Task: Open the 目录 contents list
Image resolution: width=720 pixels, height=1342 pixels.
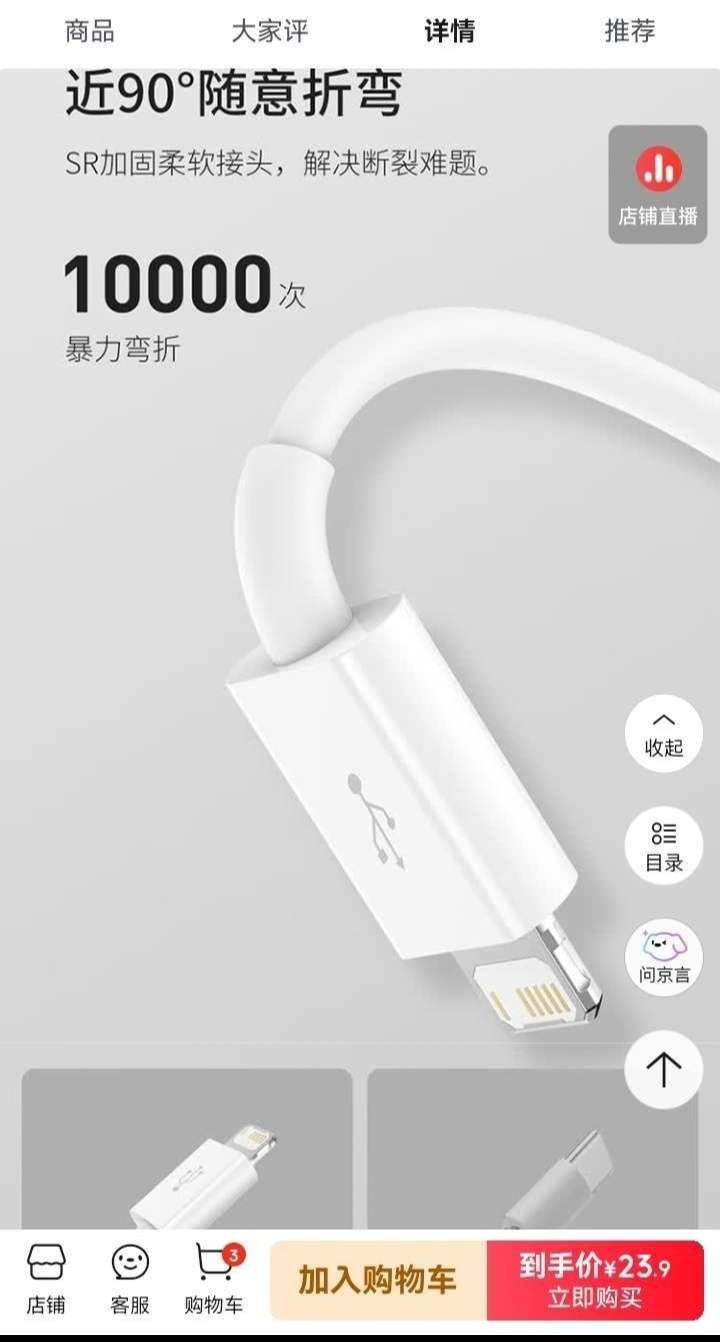Action: click(664, 847)
